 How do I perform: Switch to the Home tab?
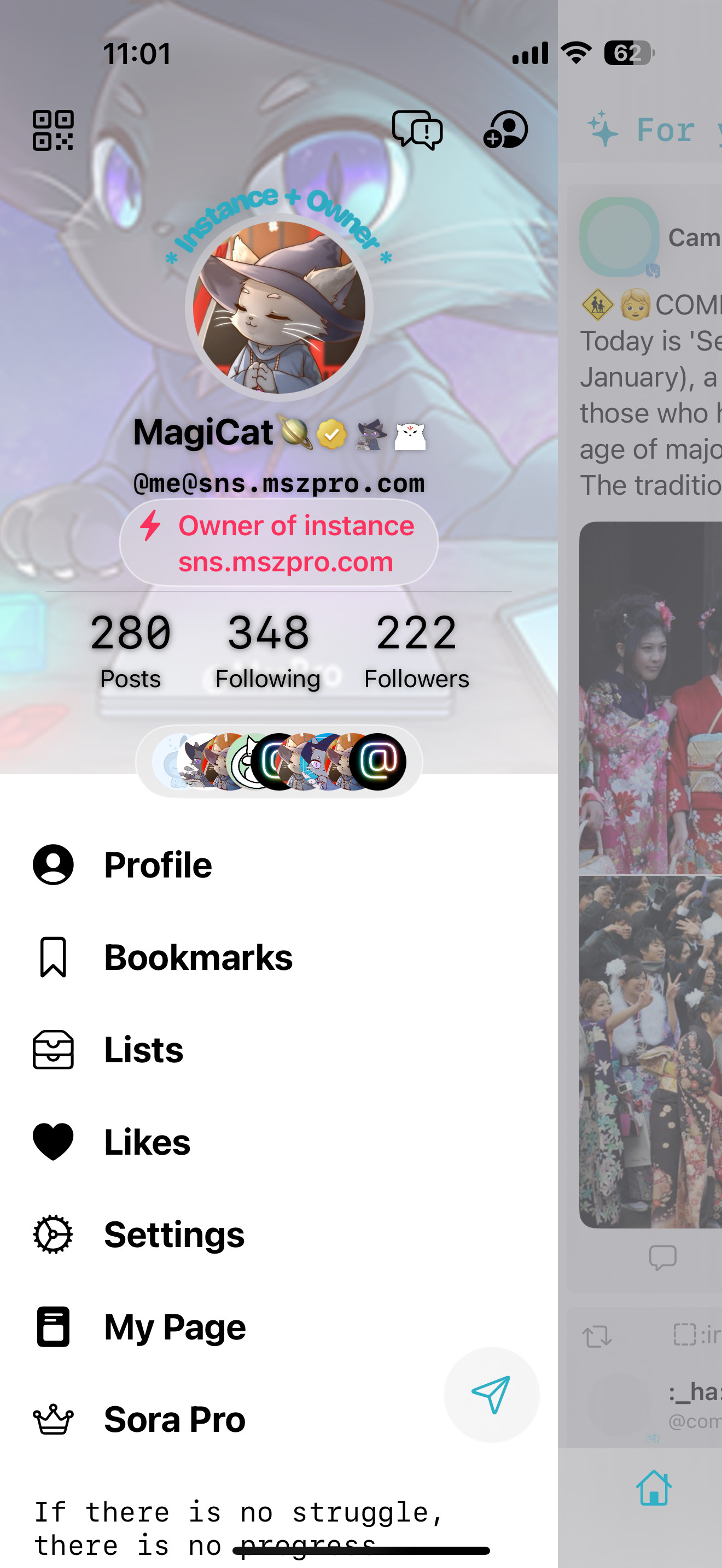pos(654,1488)
